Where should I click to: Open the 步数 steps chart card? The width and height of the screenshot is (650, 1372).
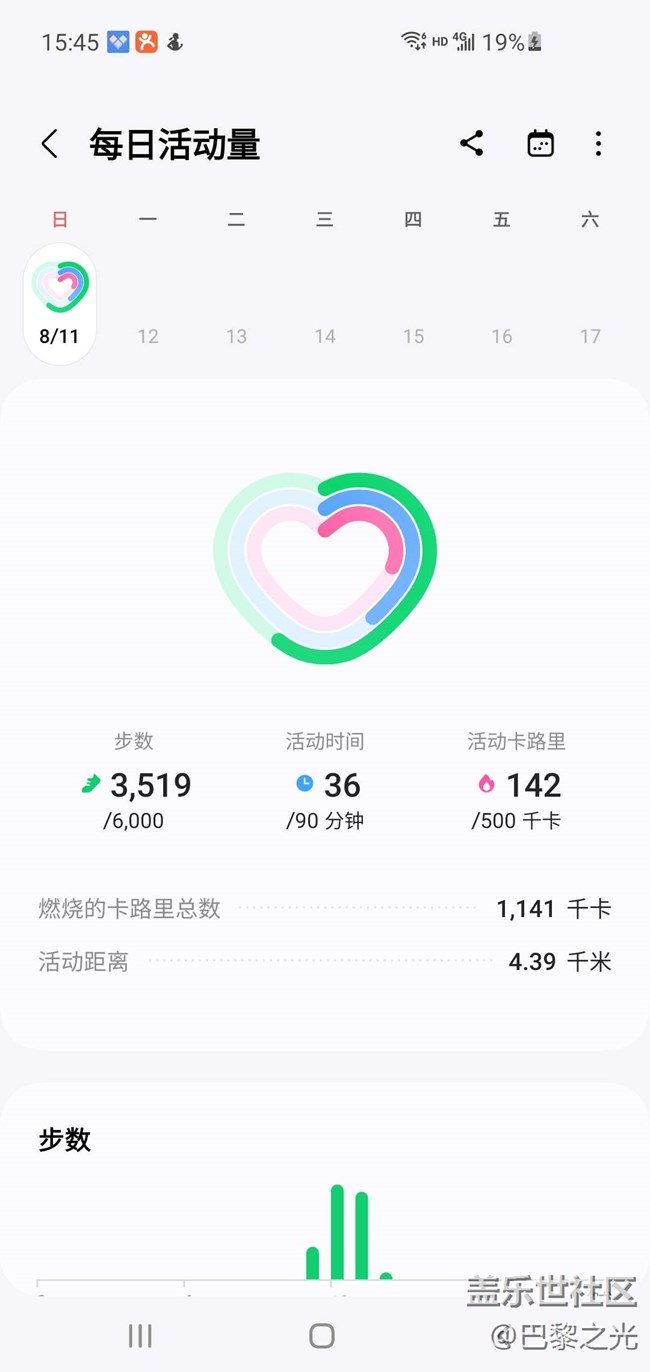(325, 1190)
